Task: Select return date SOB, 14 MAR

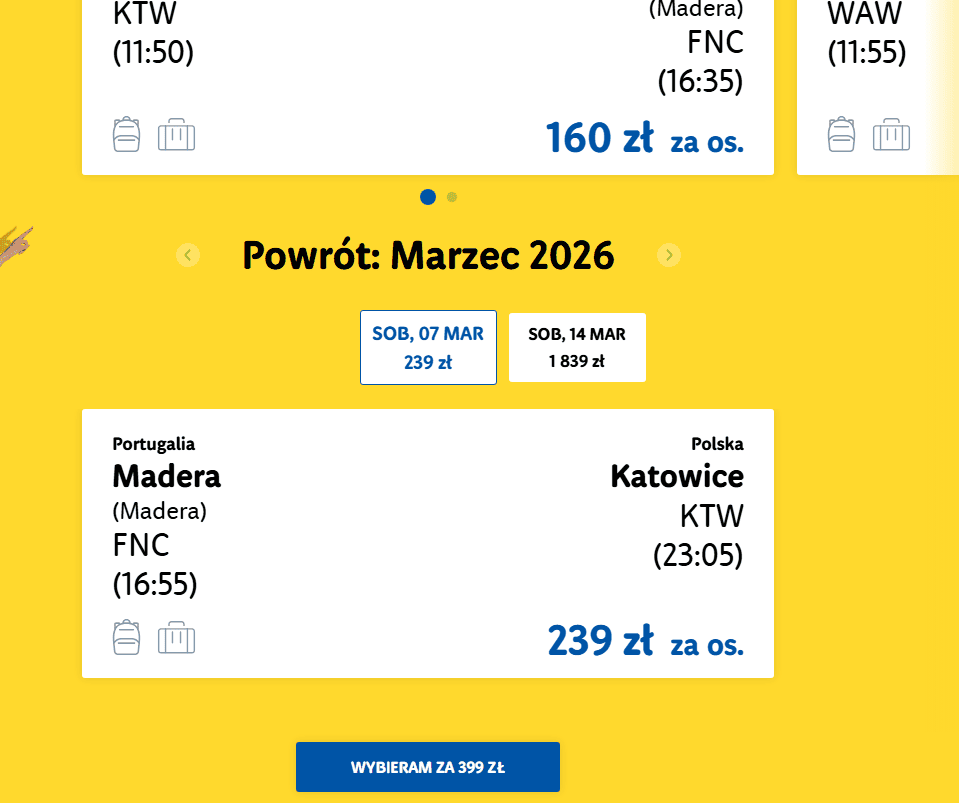Action: coord(577,347)
